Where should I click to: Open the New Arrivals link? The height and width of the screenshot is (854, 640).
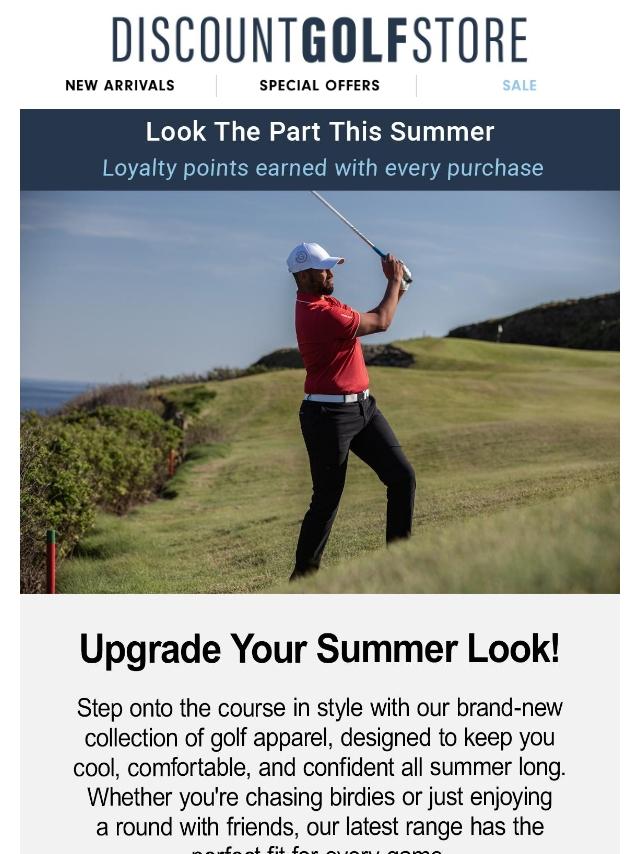coord(120,86)
